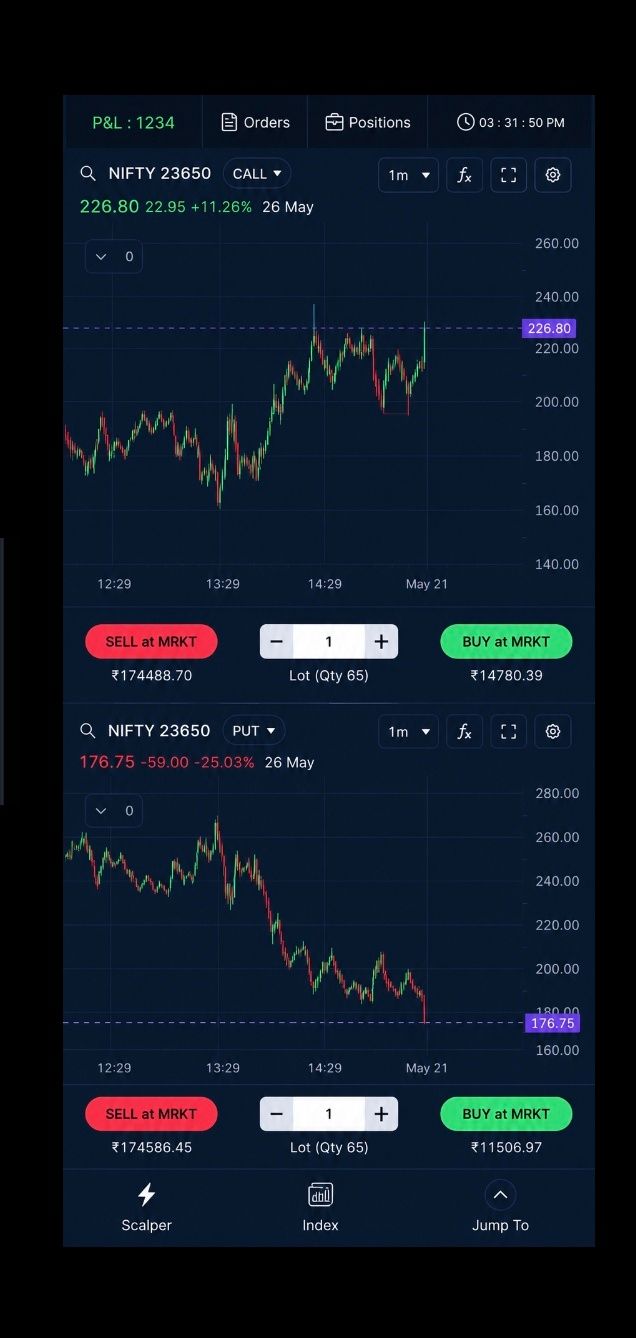Open the Jump To menu
Image resolution: width=636 pixels, height=1338 pixels.
500,1207
